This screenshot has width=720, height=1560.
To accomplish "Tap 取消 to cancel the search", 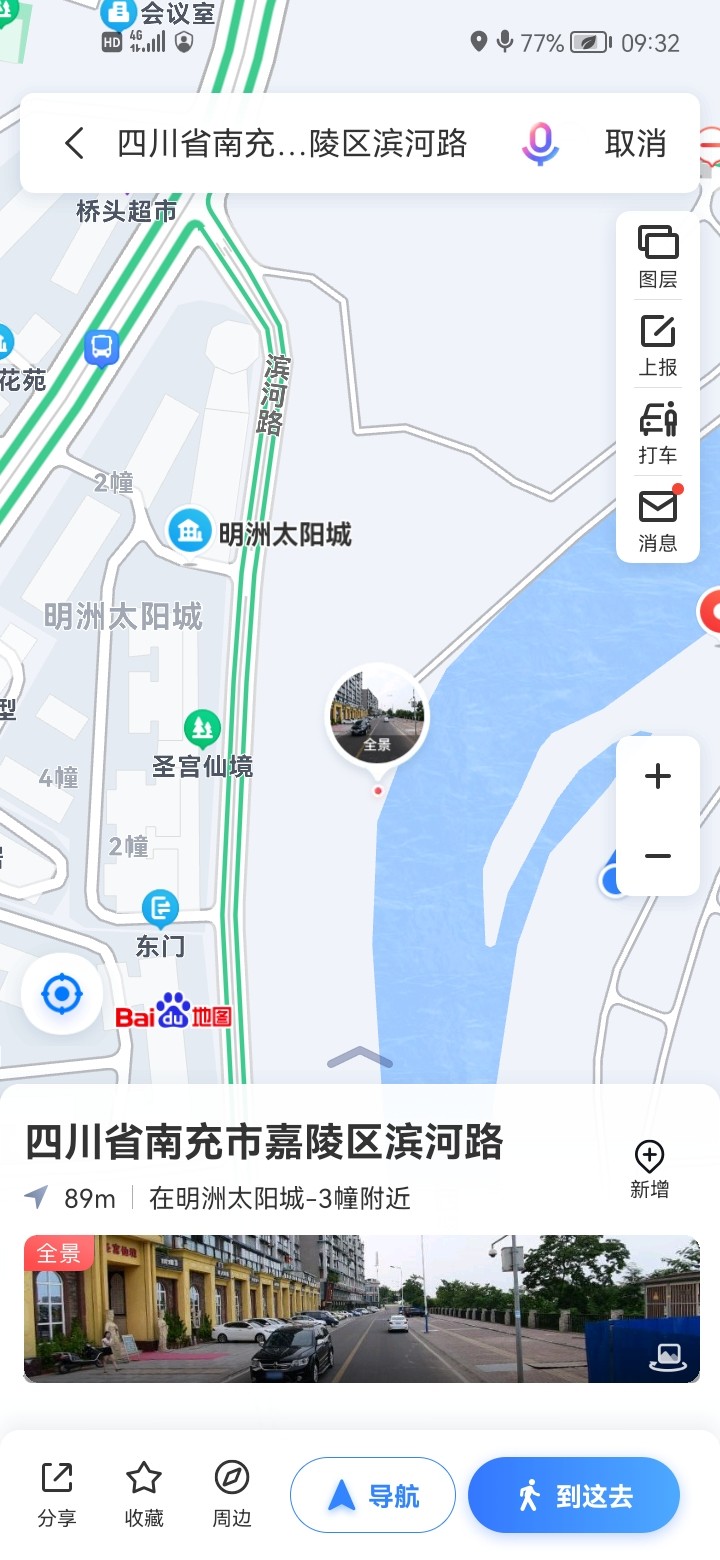I will click(635, 144).
